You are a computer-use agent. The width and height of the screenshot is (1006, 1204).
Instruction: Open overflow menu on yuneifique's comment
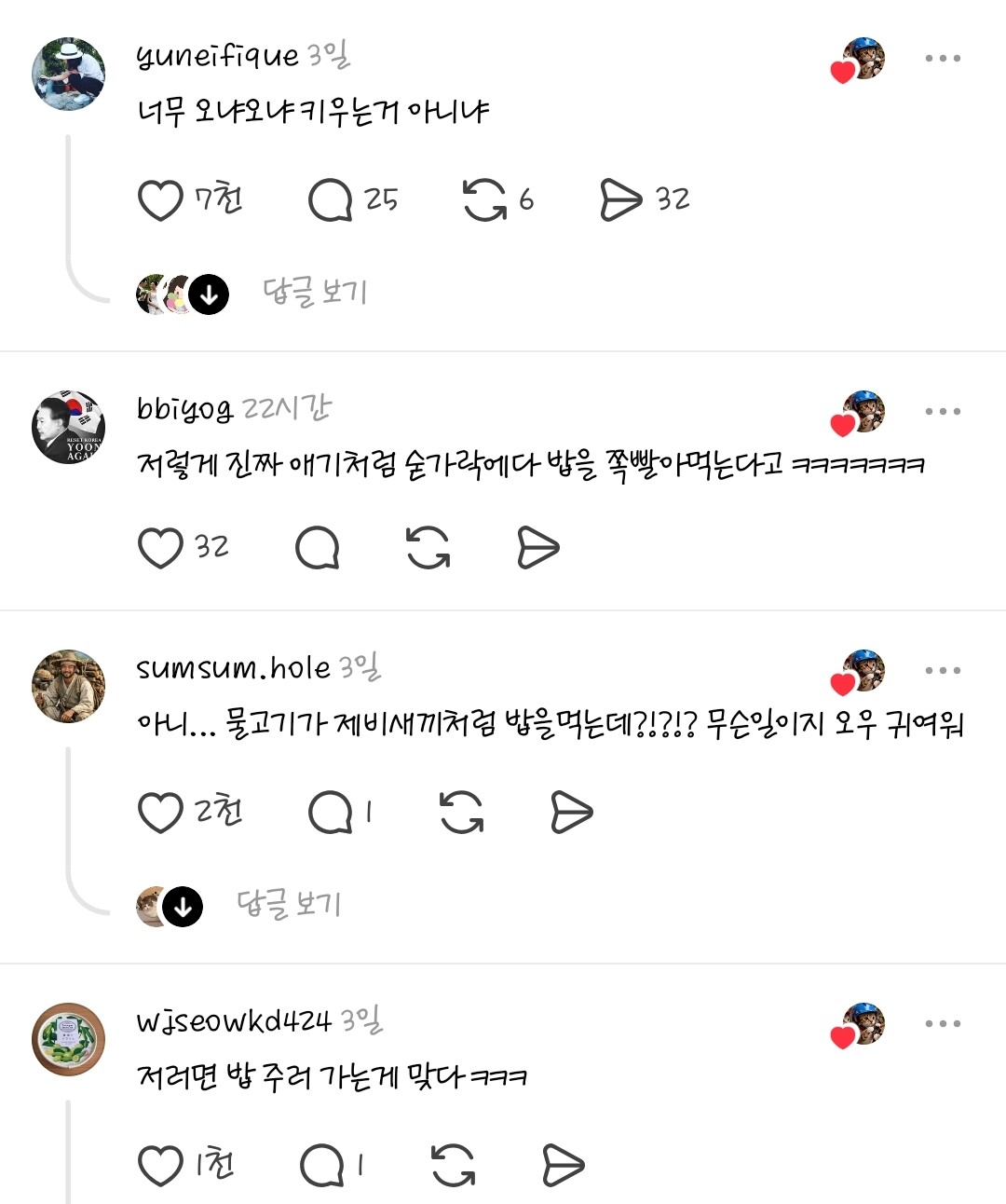943,59
